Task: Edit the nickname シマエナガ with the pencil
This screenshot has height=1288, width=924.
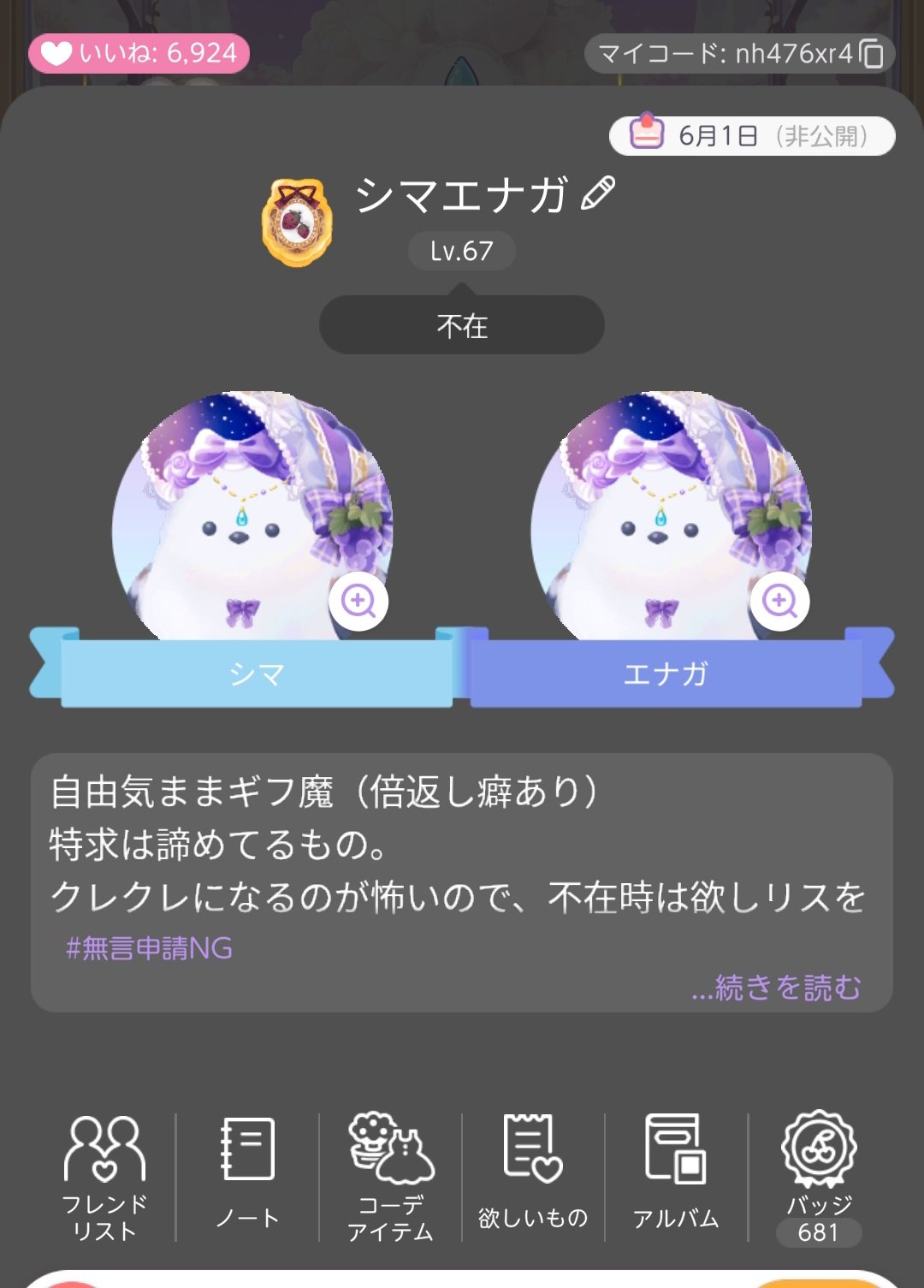Action: 598,193
